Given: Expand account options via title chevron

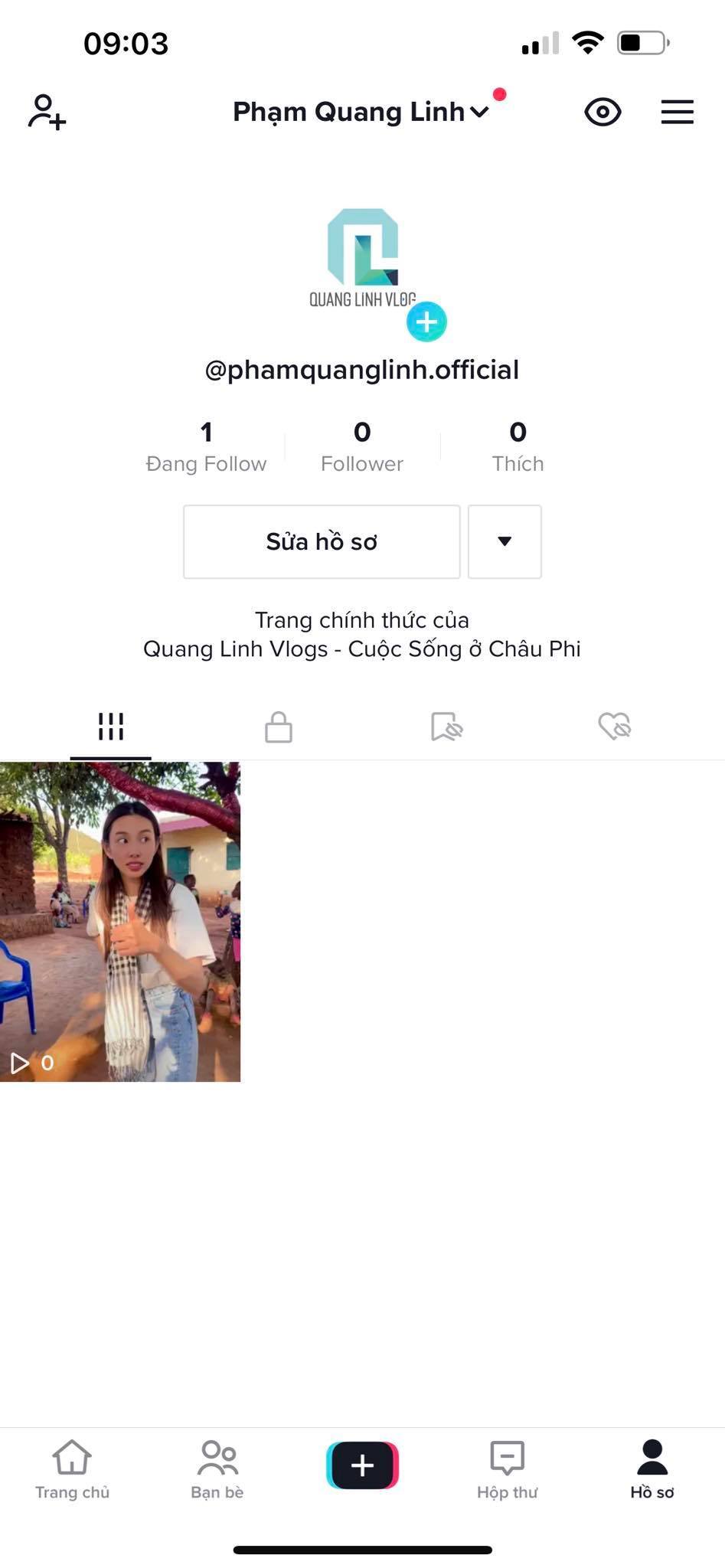Looking at the screenshot, I should click(x=480, y=113).
